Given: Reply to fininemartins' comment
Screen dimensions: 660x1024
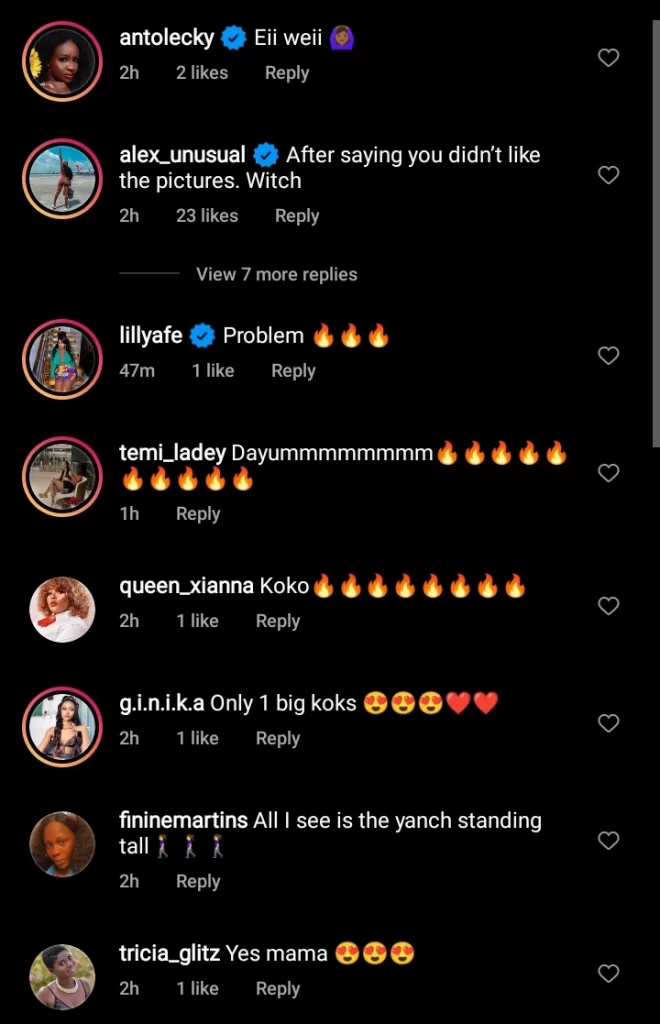Looking at the screenshot, I should [198, 882].
